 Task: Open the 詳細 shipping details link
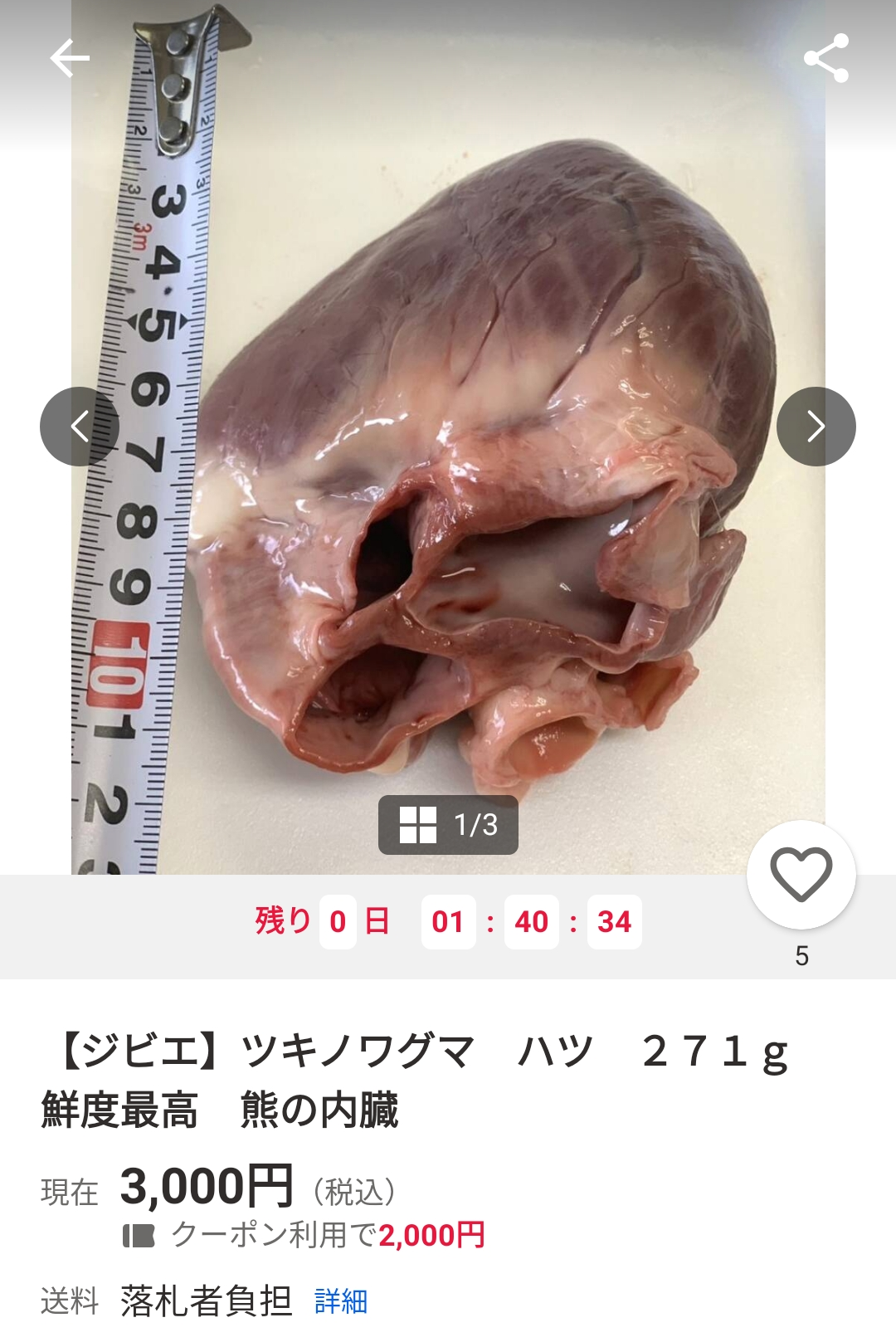click(341, 1301)
